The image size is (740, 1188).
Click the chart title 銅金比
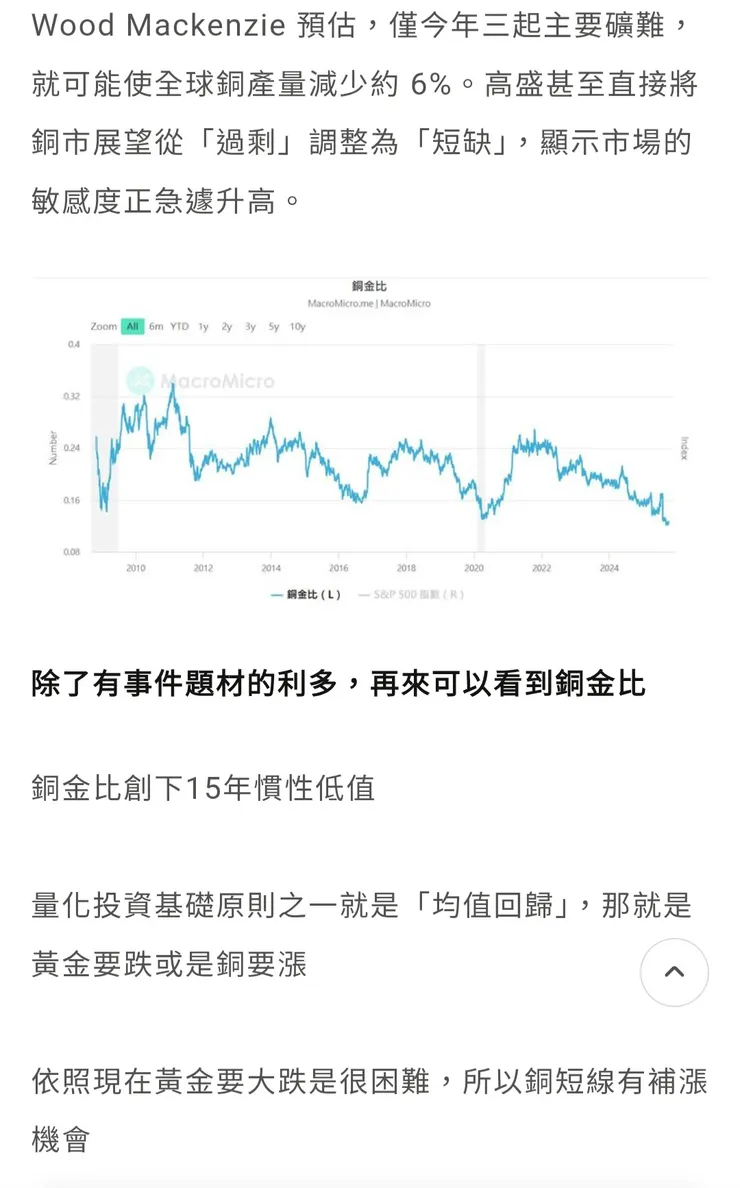click(369, 284)
